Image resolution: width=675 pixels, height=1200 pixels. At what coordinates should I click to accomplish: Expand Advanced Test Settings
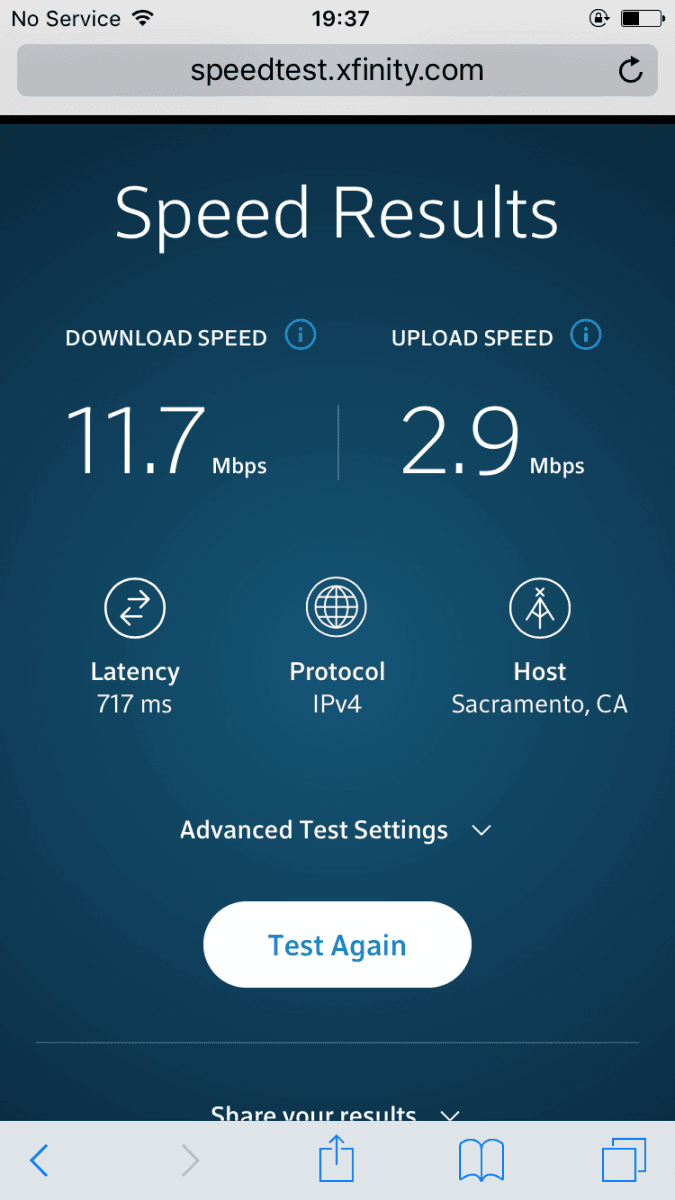tap(336, 830)
